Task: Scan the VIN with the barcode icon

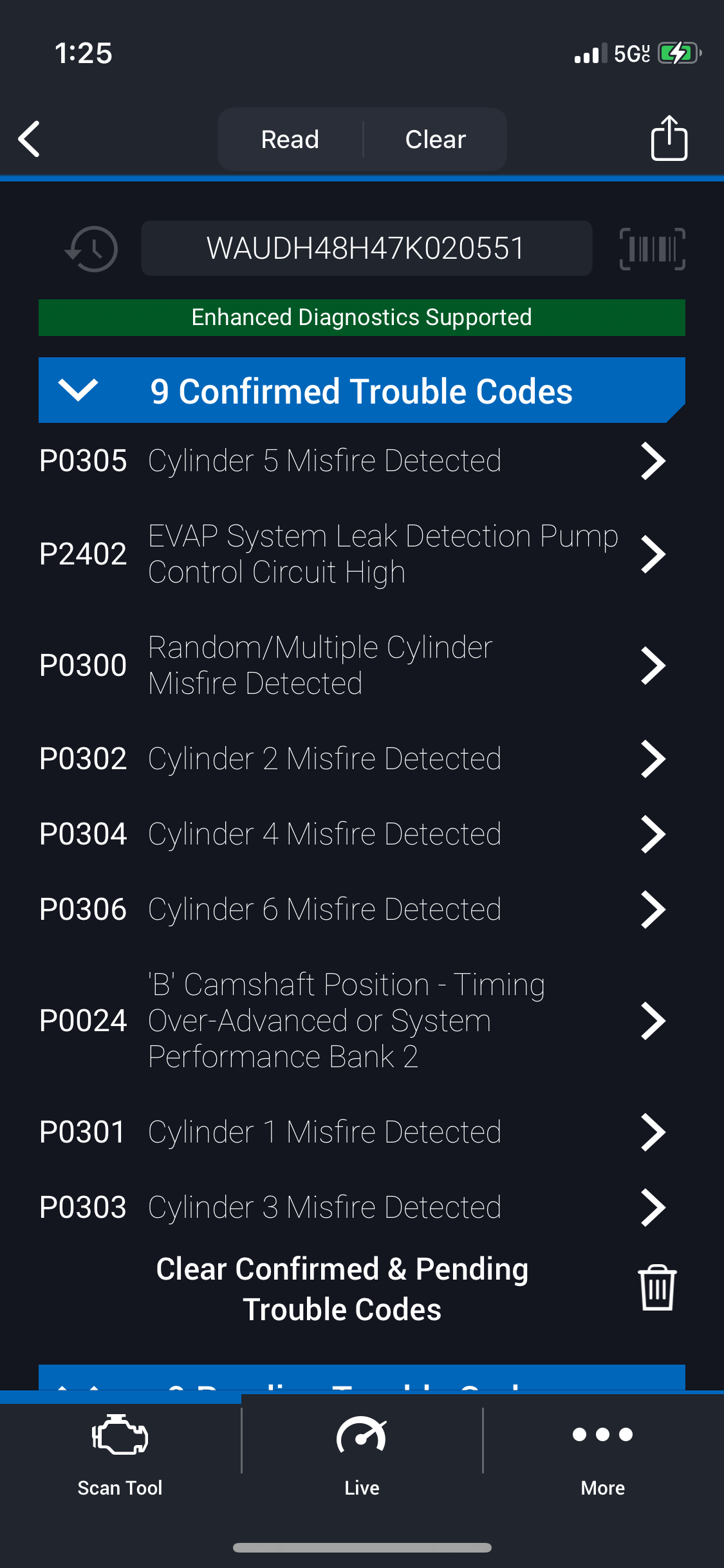Action: (652, 248)
